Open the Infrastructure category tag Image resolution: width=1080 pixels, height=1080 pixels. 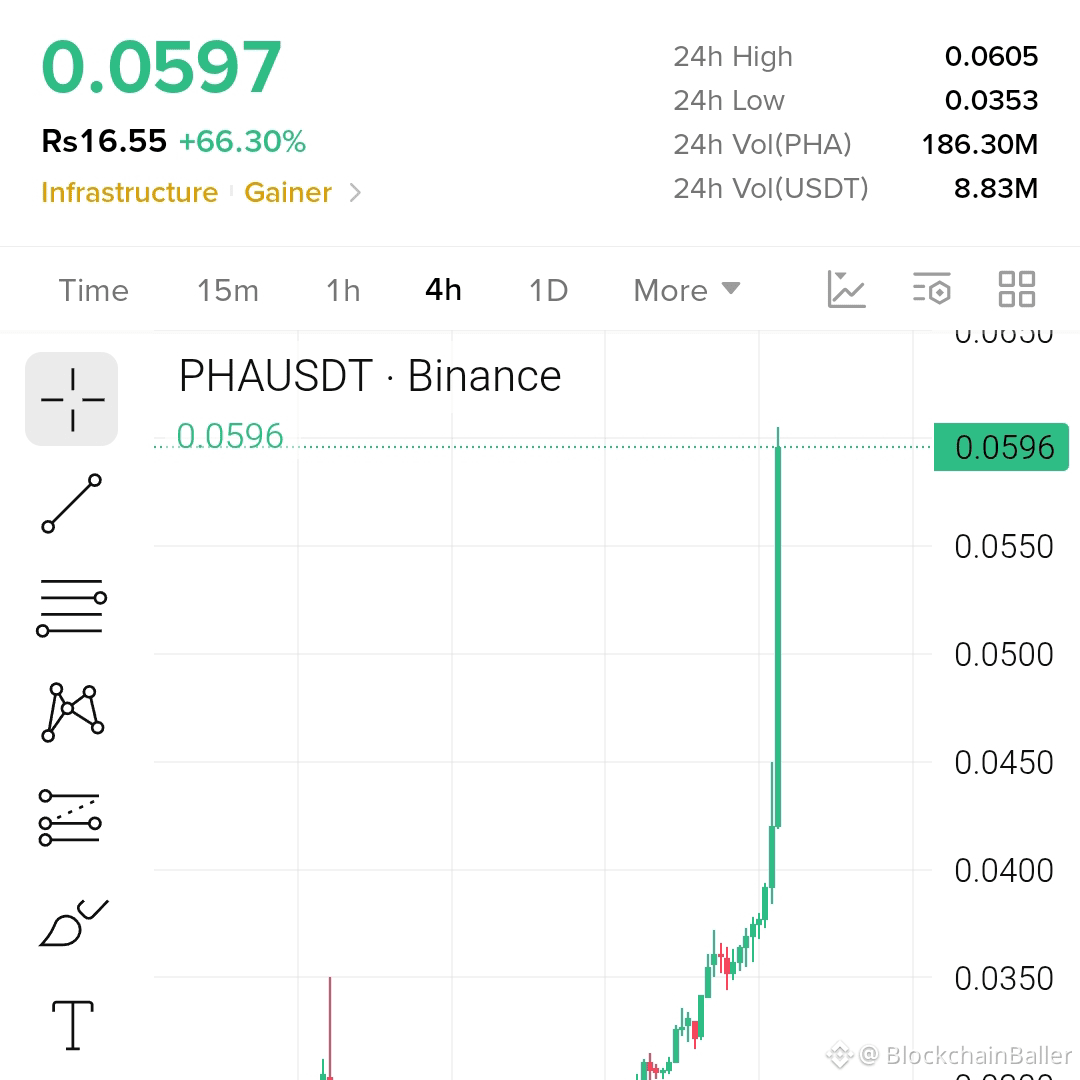129,192
